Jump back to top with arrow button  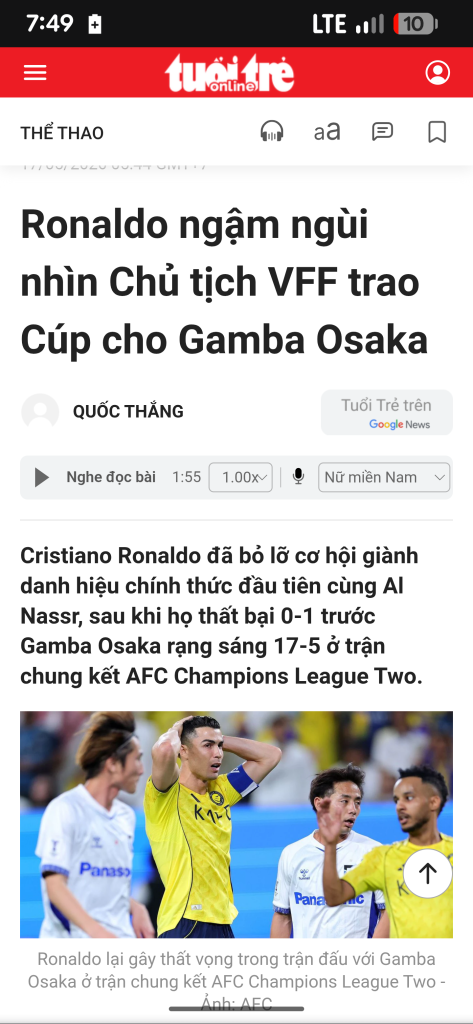pyautogui.click(x=428, y=873)
